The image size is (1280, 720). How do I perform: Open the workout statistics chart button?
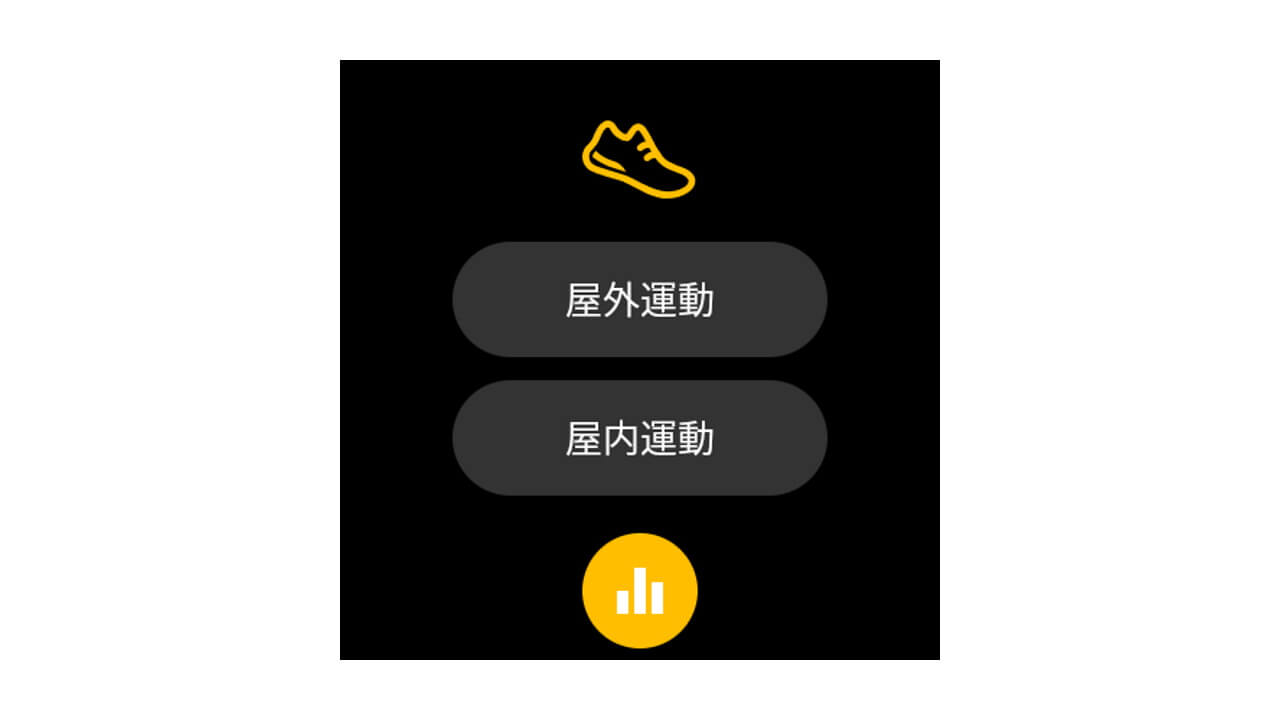pyautogui.click(x=640, y=590)
